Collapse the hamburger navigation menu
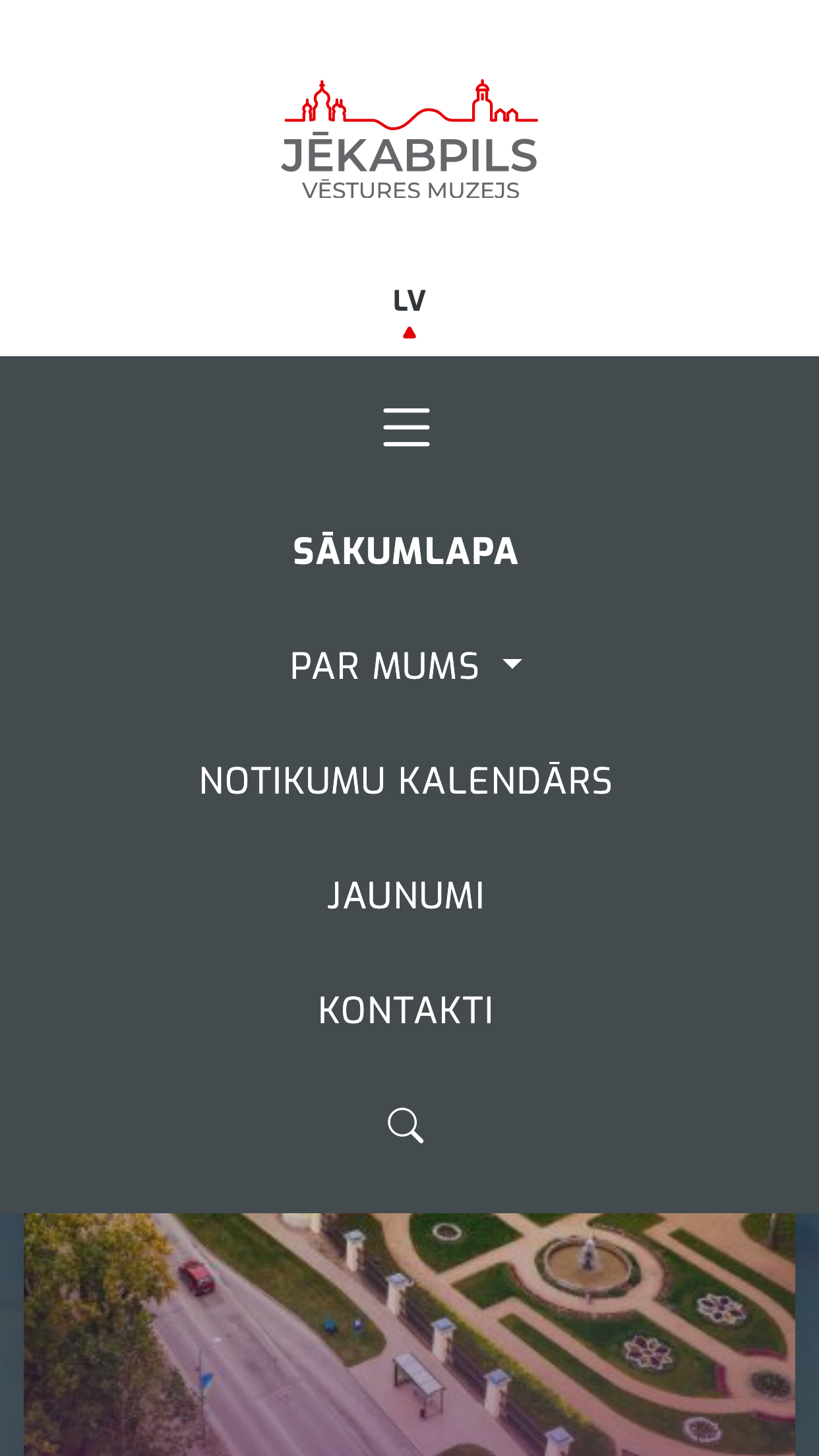 [406, 427]
